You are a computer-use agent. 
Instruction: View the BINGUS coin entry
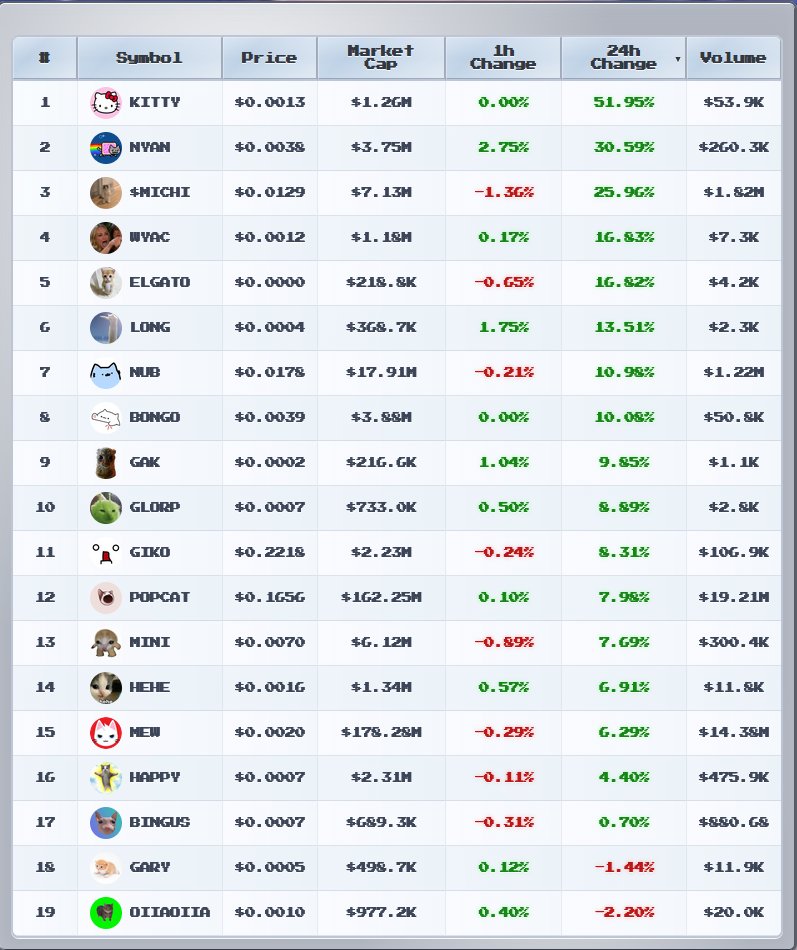[159, 823]
